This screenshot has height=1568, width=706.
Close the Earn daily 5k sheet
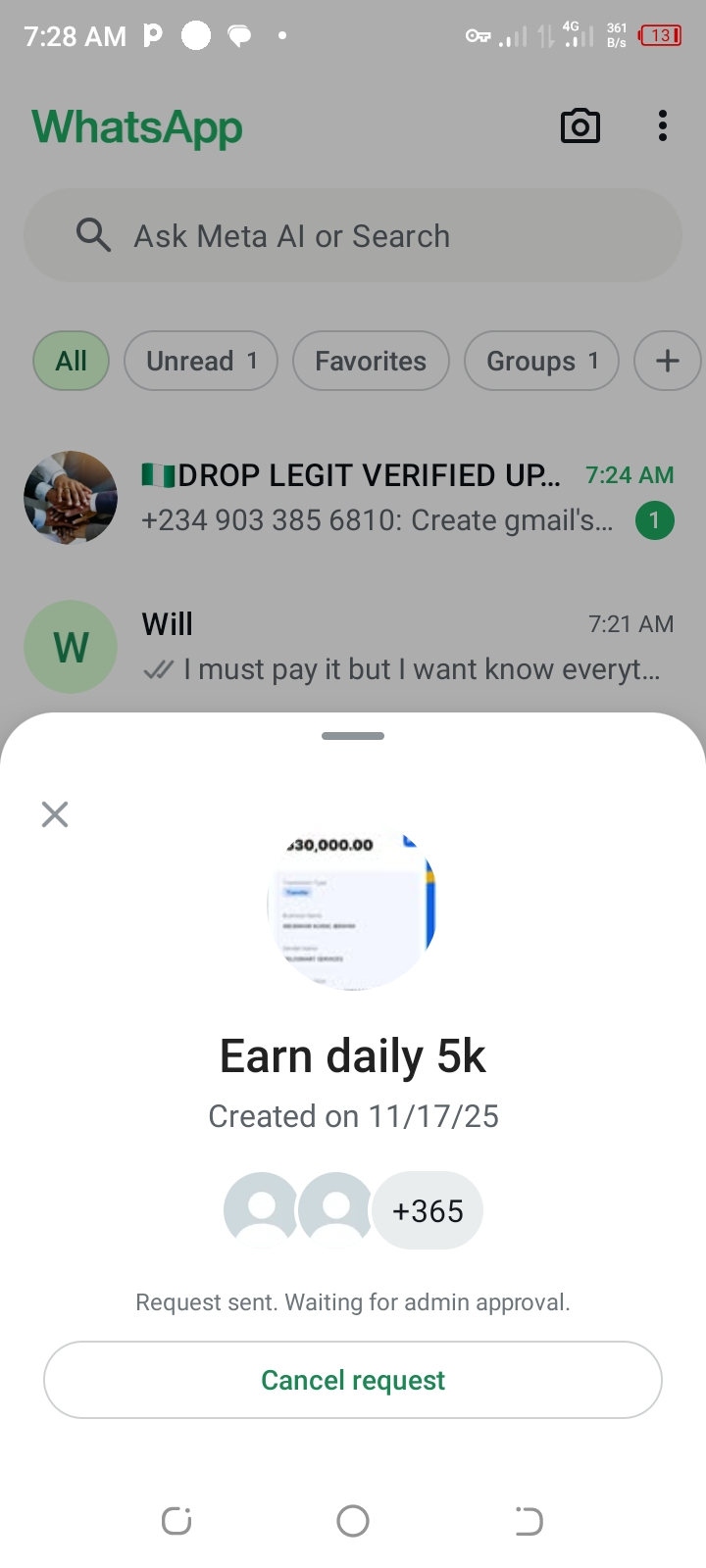55,814
